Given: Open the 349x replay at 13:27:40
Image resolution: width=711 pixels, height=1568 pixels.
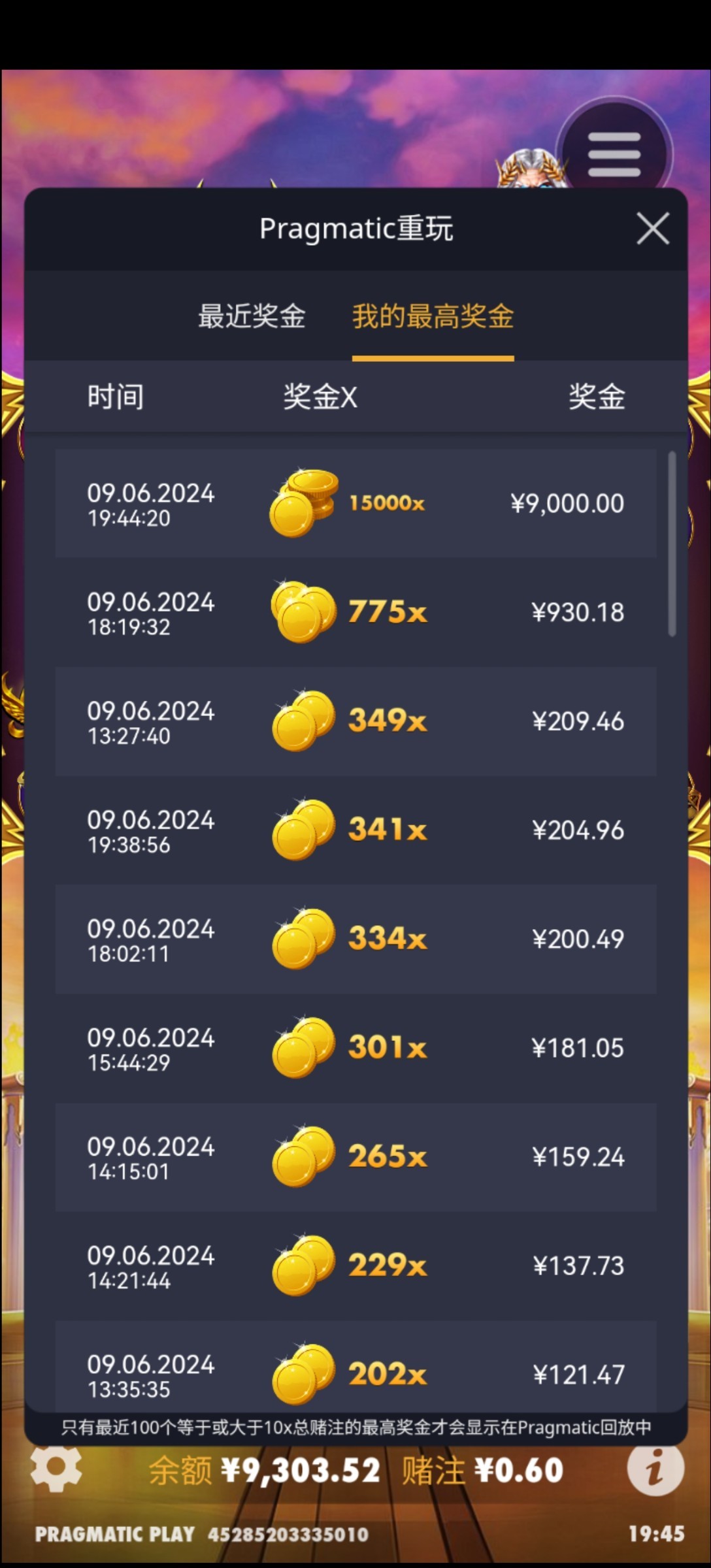Looking at the screenshot, I should coord(356,721).
